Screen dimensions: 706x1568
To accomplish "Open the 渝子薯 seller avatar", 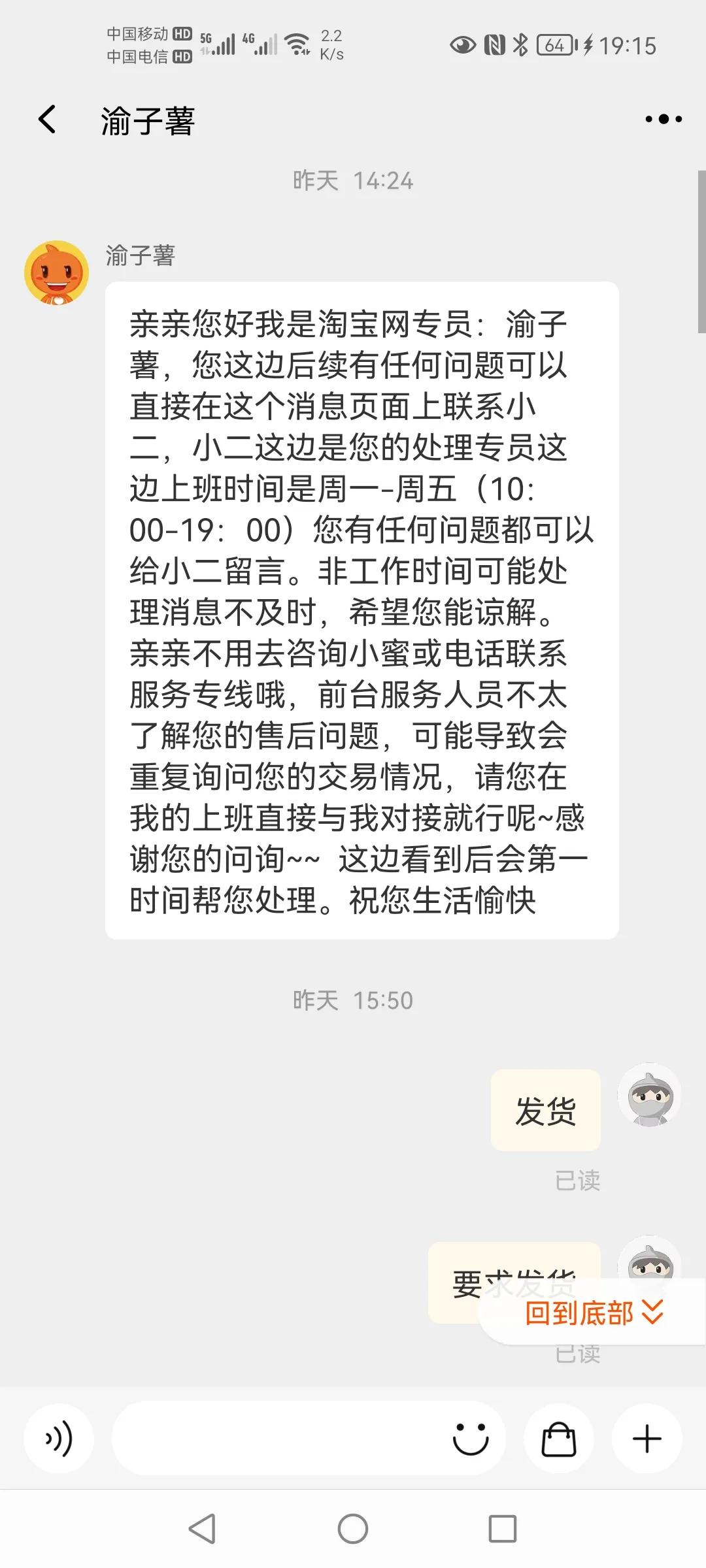I will 58,273.
